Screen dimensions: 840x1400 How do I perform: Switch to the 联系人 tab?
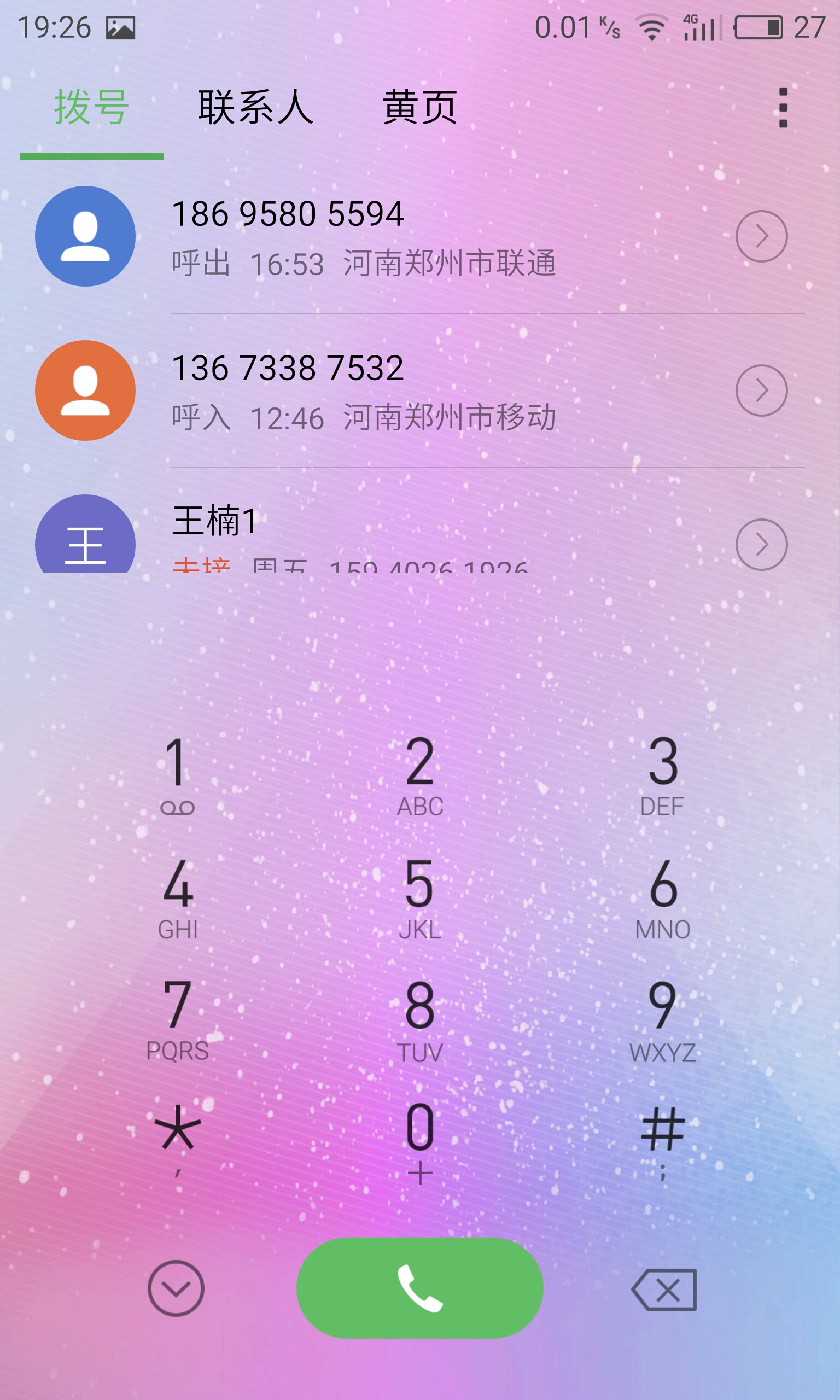pyautogui.click(x=256, y=107)
